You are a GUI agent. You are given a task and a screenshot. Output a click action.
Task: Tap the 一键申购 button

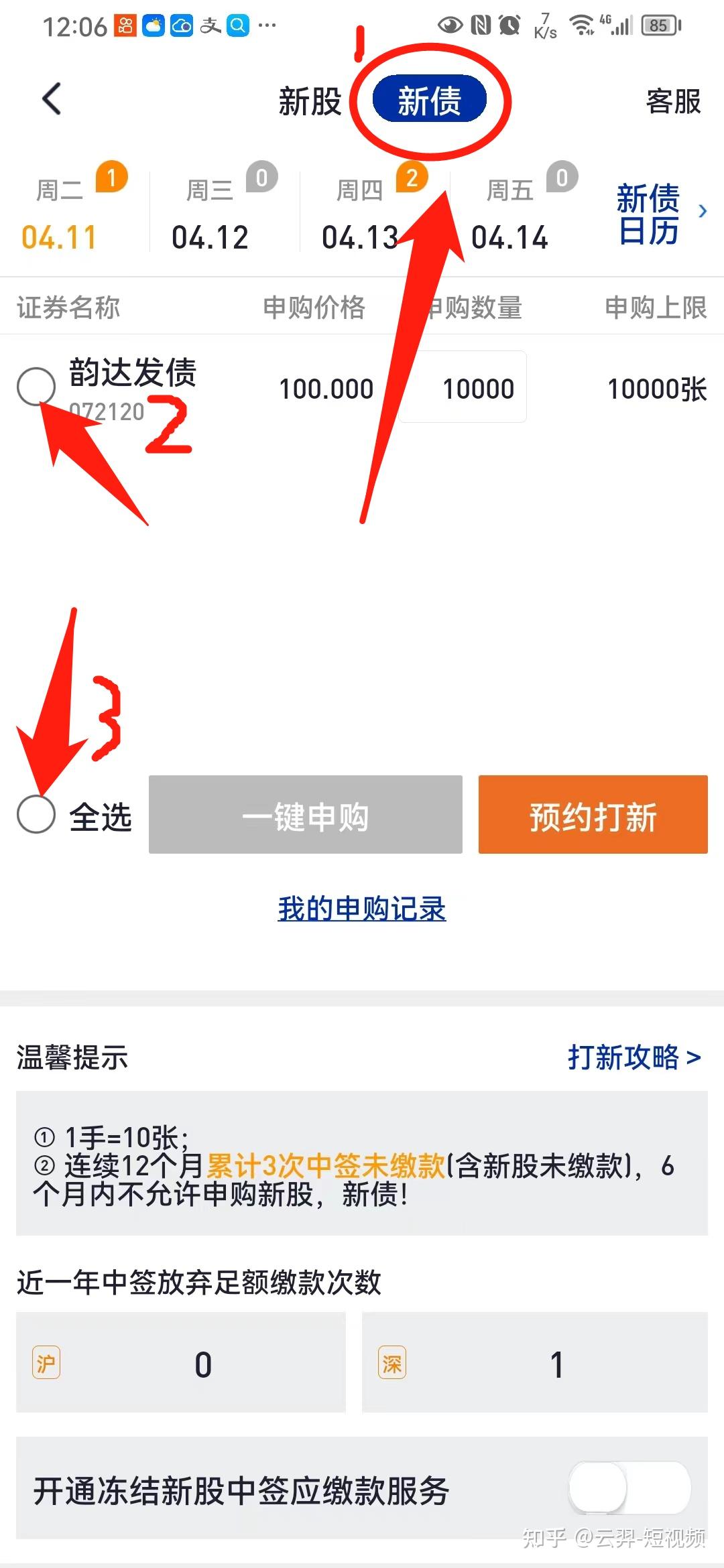306,815
